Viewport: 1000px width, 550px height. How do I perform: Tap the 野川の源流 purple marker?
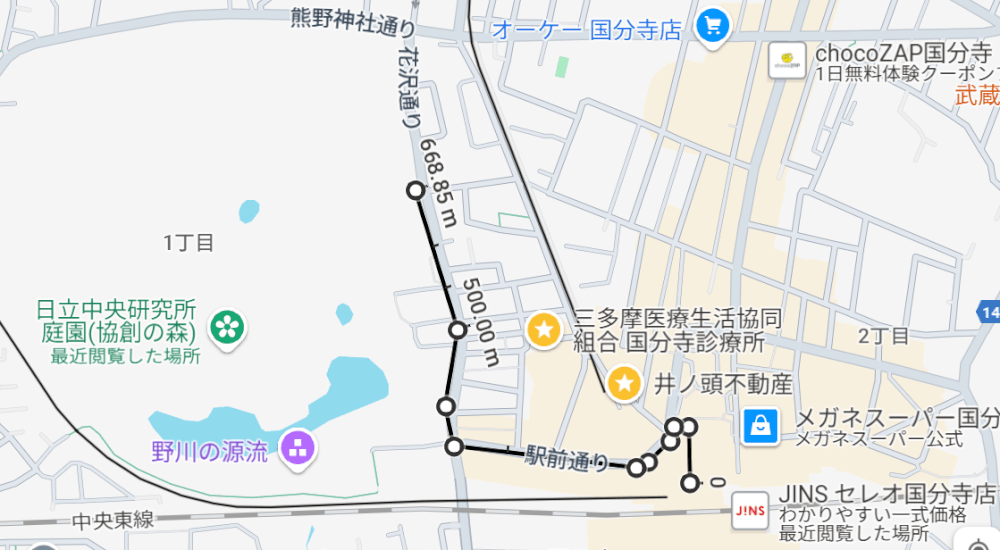[297, 447]
